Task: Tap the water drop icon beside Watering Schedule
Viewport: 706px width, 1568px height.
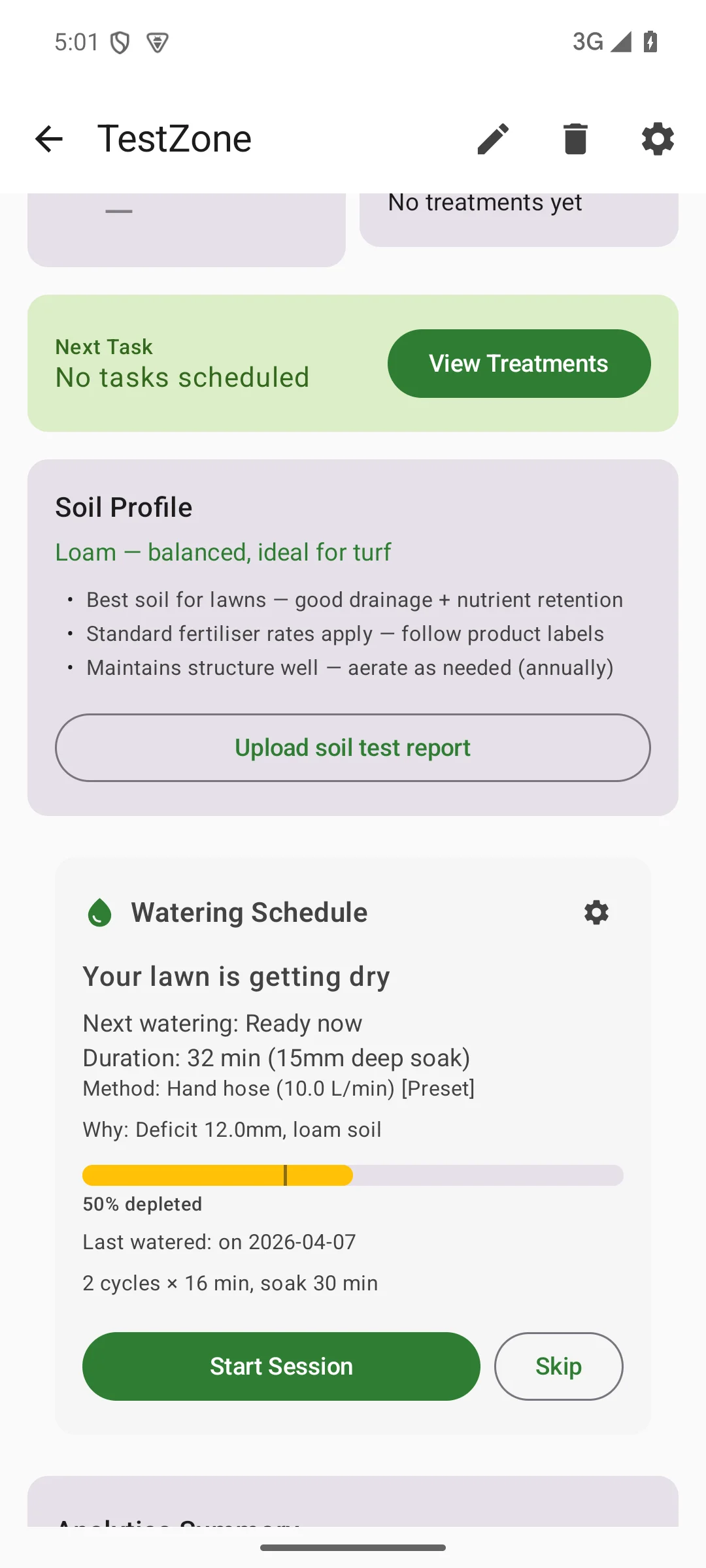Action: pyautogui.click(x=99, y=912)
